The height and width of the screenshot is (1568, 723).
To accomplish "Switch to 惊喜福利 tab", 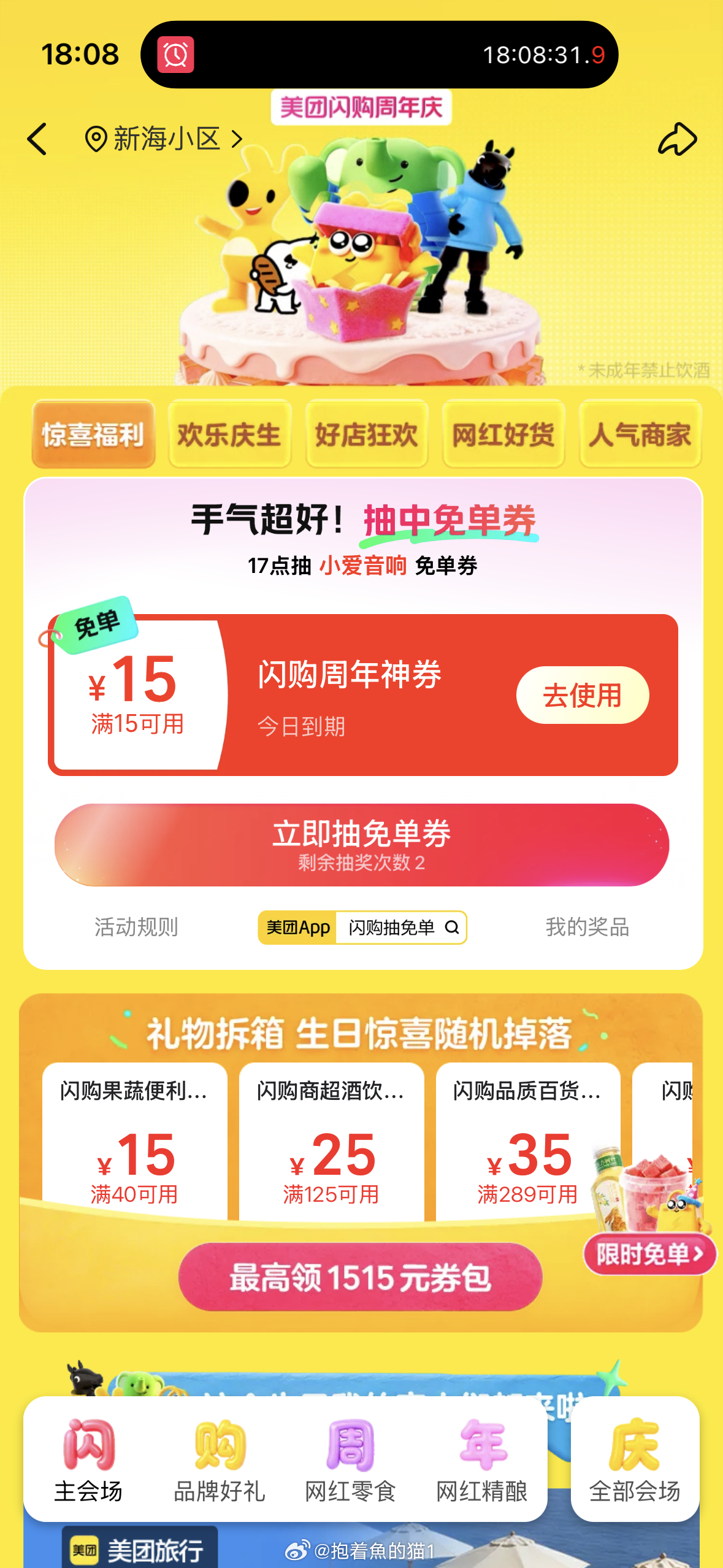I will click(93, 434).
